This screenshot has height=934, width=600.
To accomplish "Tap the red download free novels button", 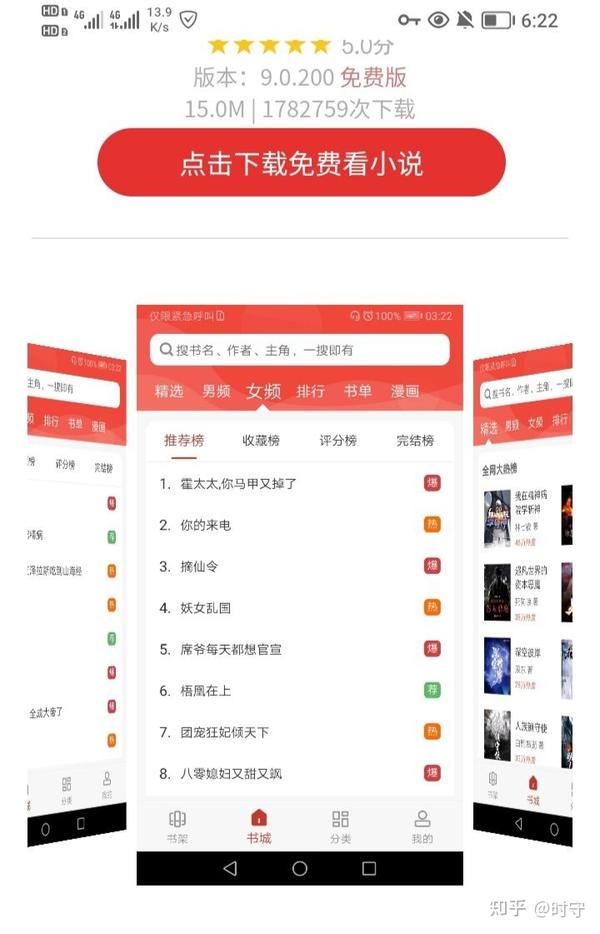I will coord(301,163).
